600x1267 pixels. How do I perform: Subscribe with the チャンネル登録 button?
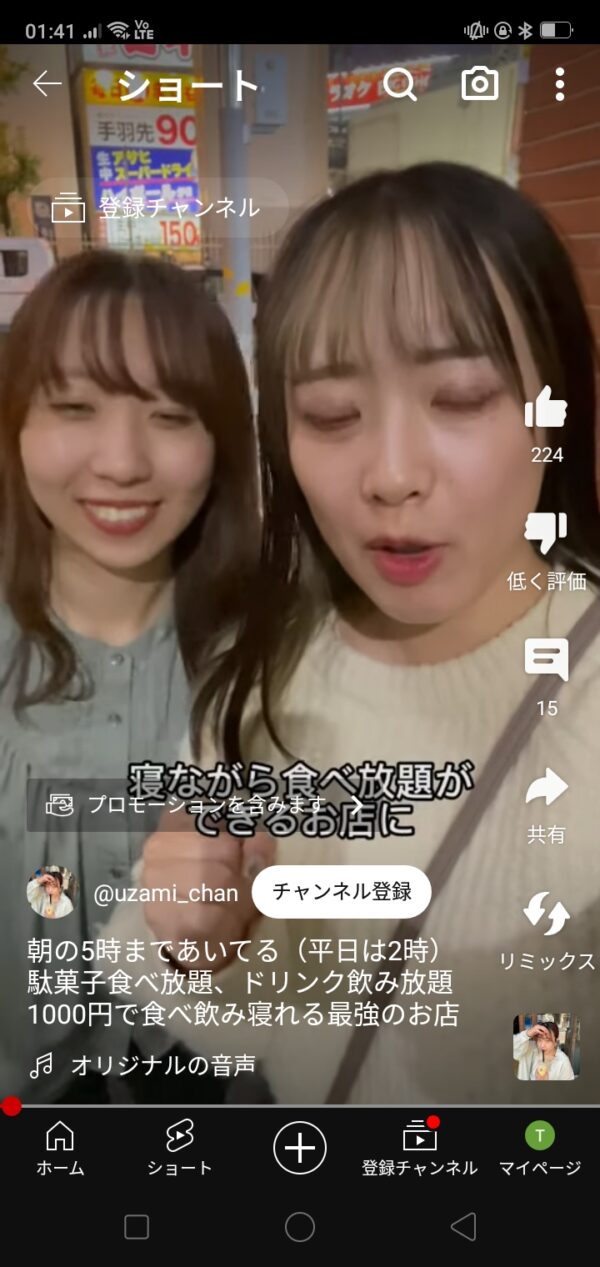[x=341, y=892]
